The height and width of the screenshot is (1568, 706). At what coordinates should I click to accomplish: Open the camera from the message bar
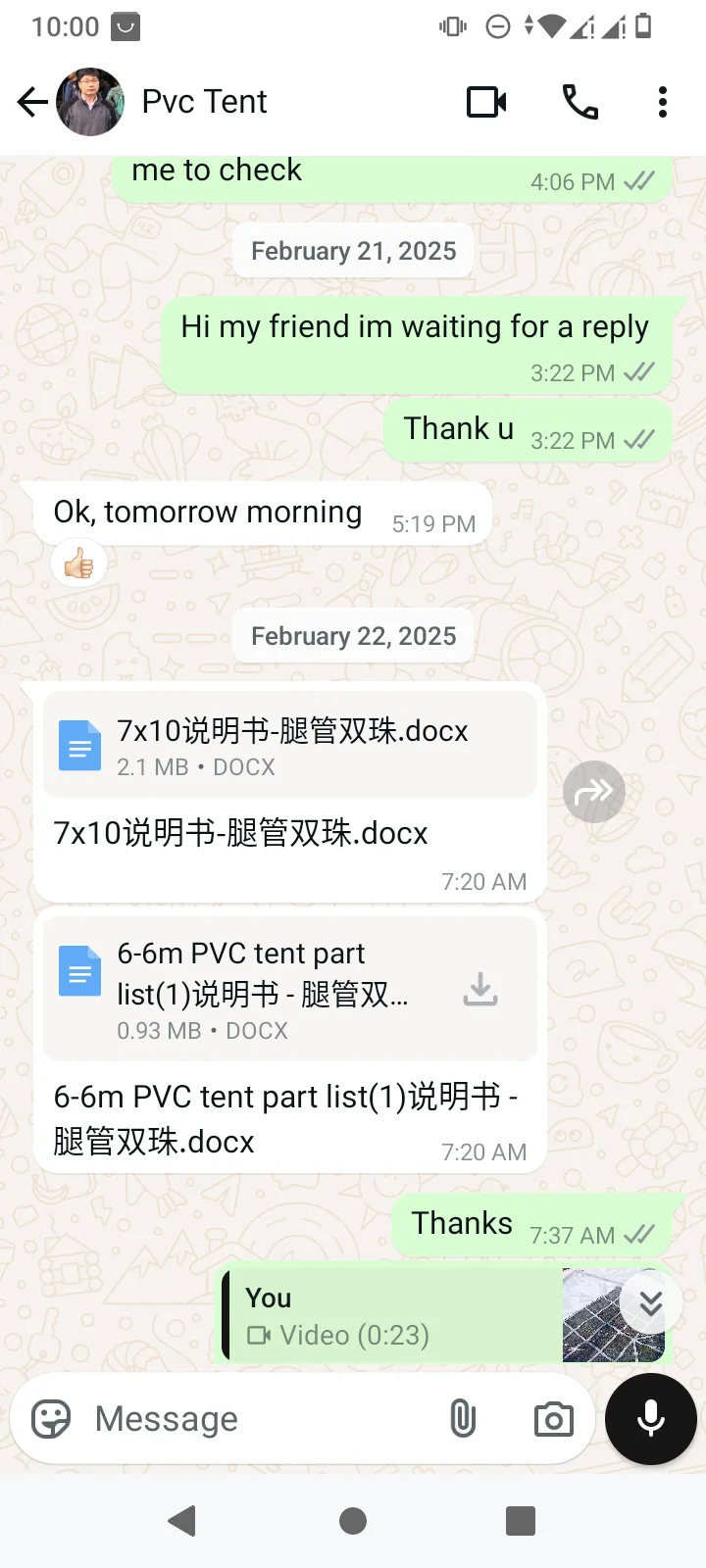click(553, 1419)
